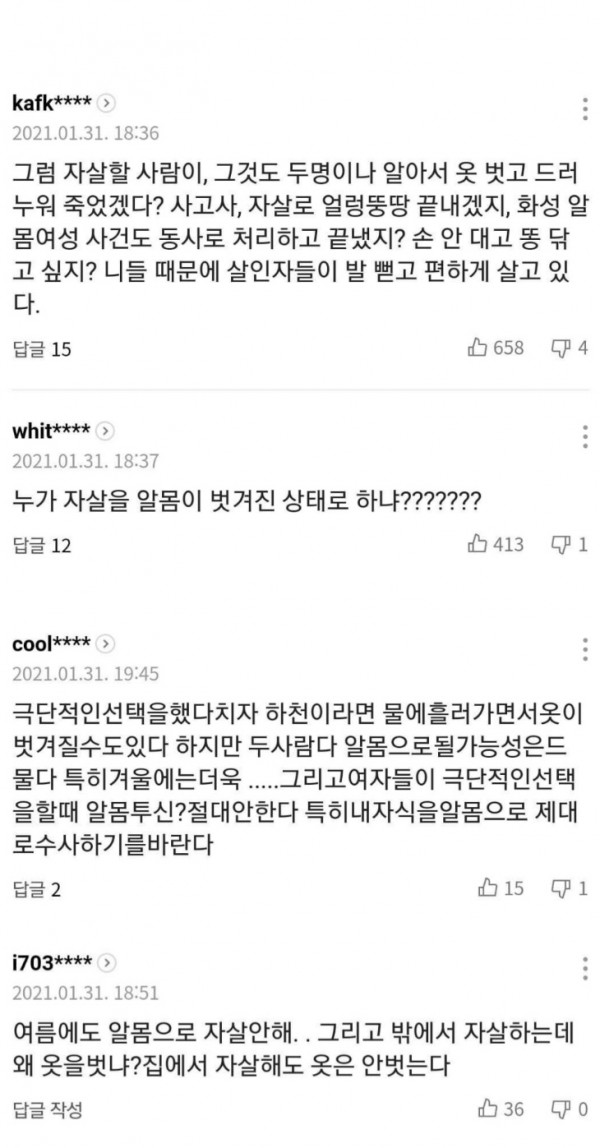
Task: Open cool**** user profile arrow
Action: point(106,643)
